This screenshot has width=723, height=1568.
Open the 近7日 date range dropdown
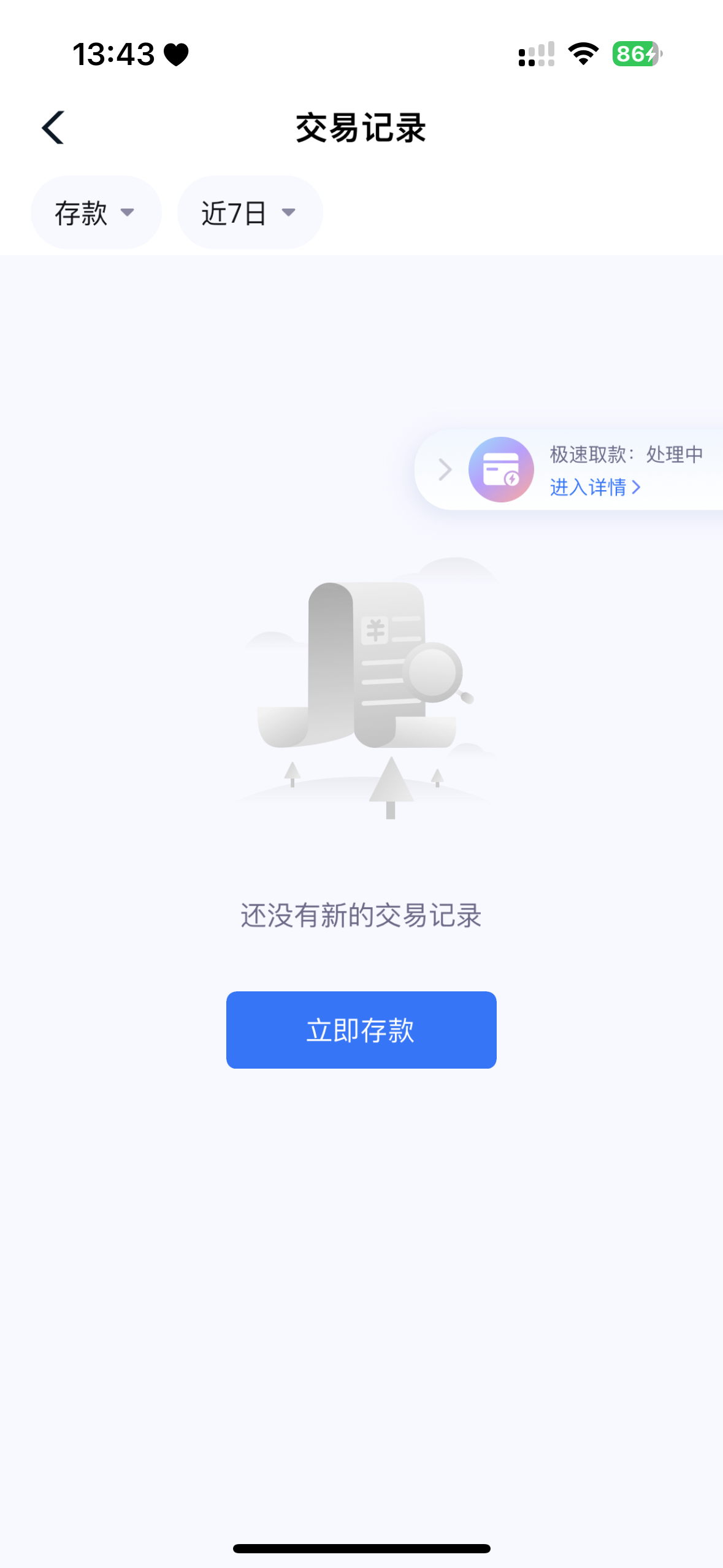[x=250, y=213]
